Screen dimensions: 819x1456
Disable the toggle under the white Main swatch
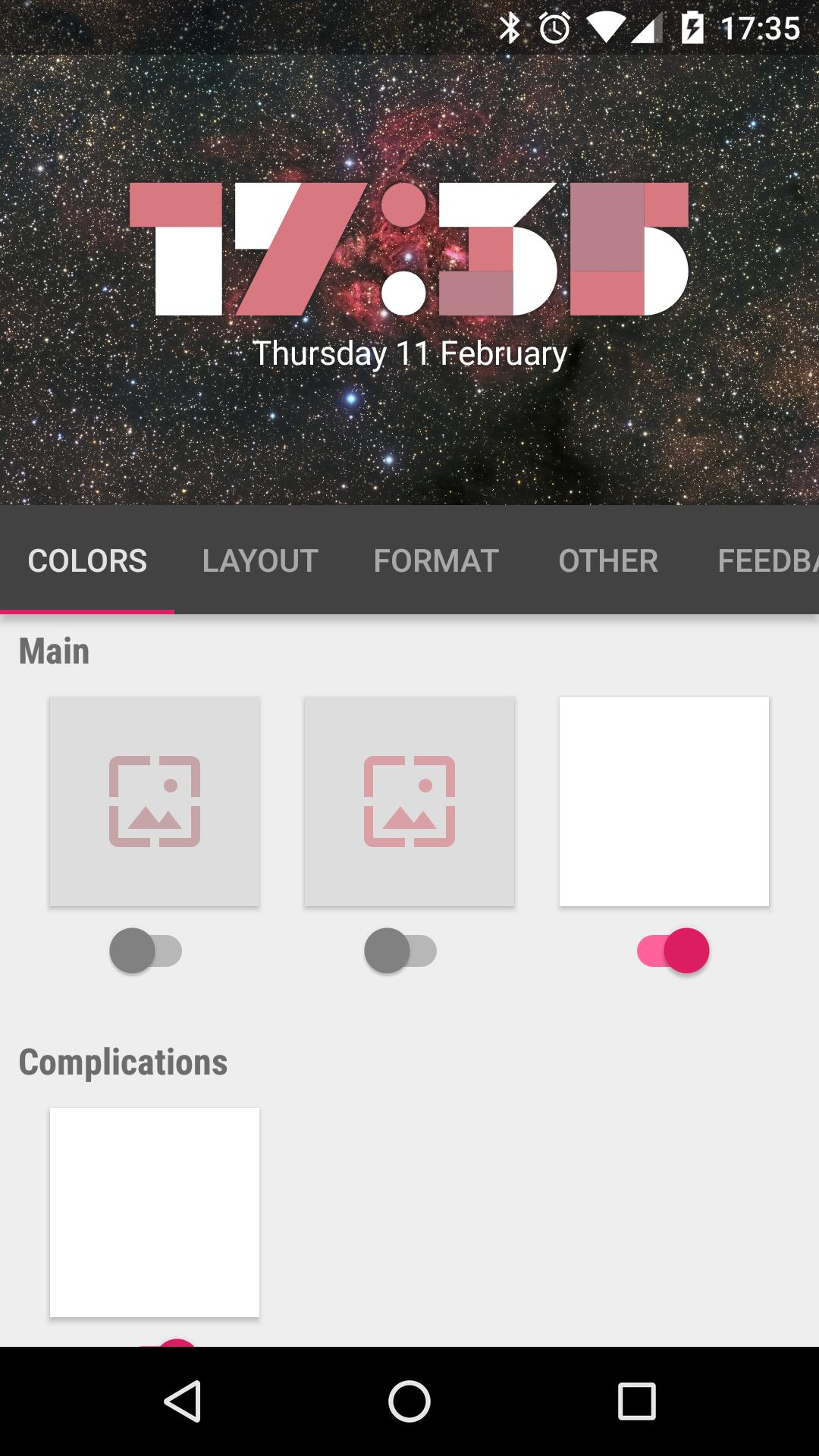[x=673, y=951]
